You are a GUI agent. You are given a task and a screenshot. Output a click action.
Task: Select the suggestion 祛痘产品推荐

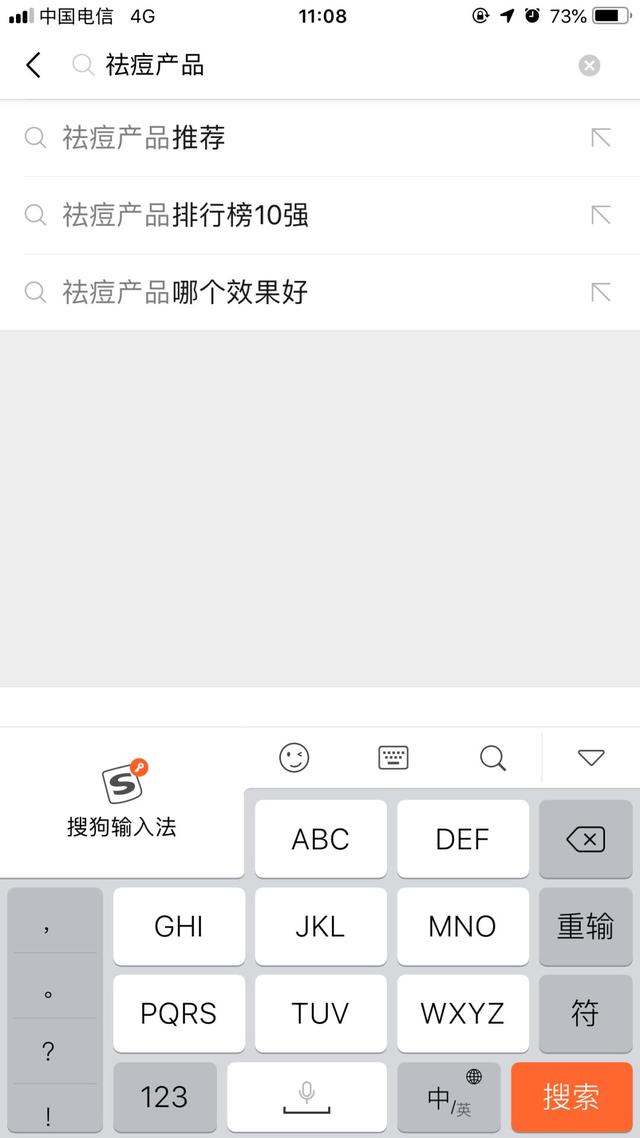(144, 138)
